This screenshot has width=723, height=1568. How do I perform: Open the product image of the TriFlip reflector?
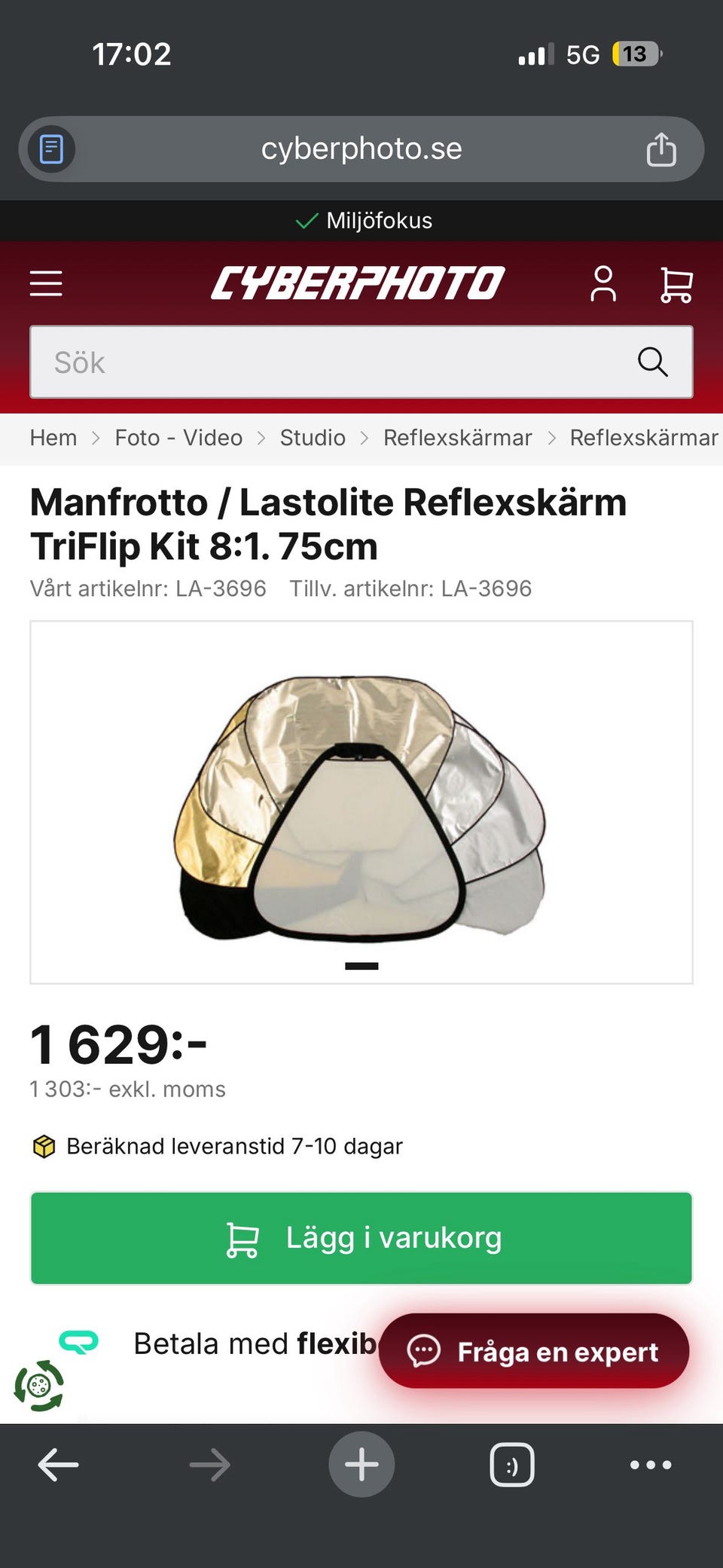click(x=361, y=802)
